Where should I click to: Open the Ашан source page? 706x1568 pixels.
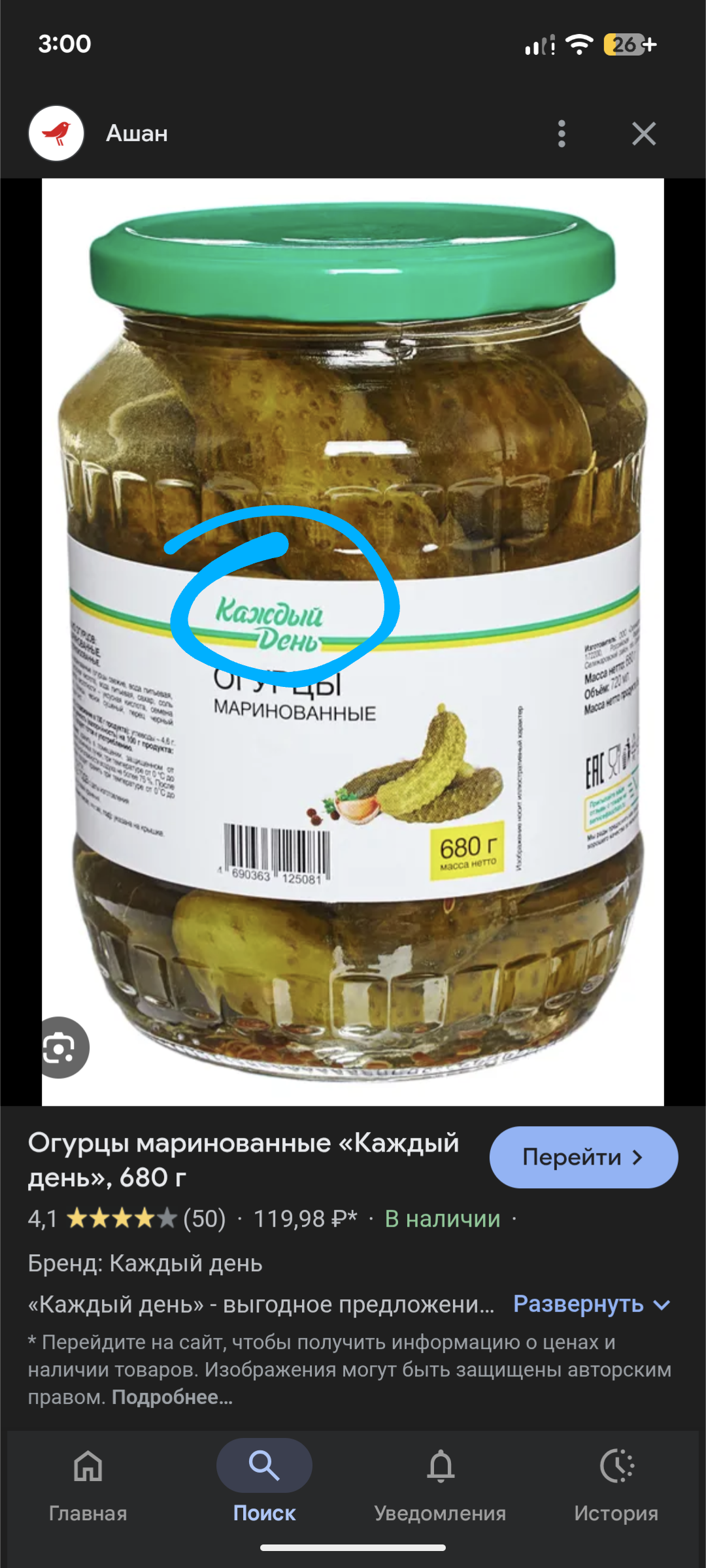click(x=136, y=133)
